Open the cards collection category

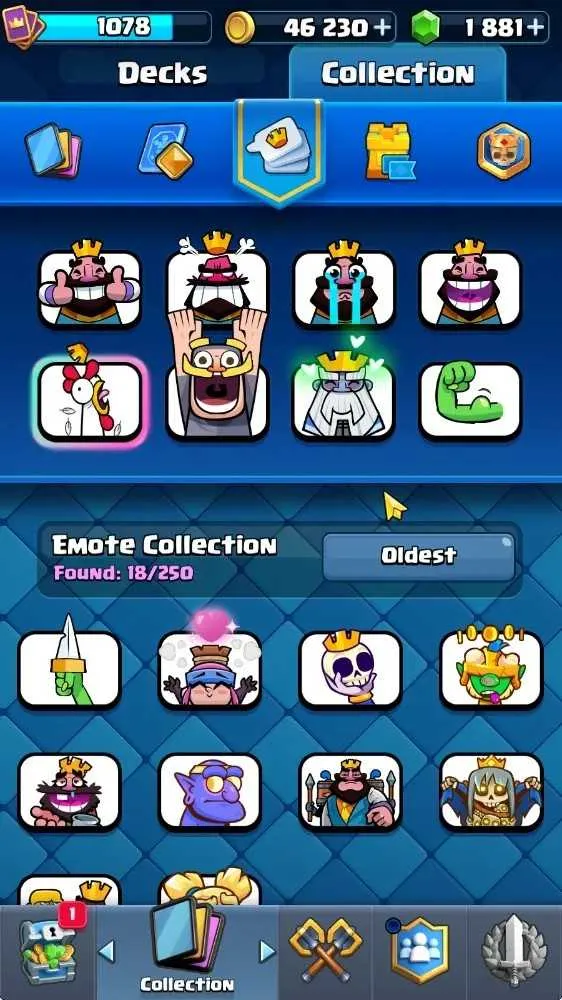[54, 151]
